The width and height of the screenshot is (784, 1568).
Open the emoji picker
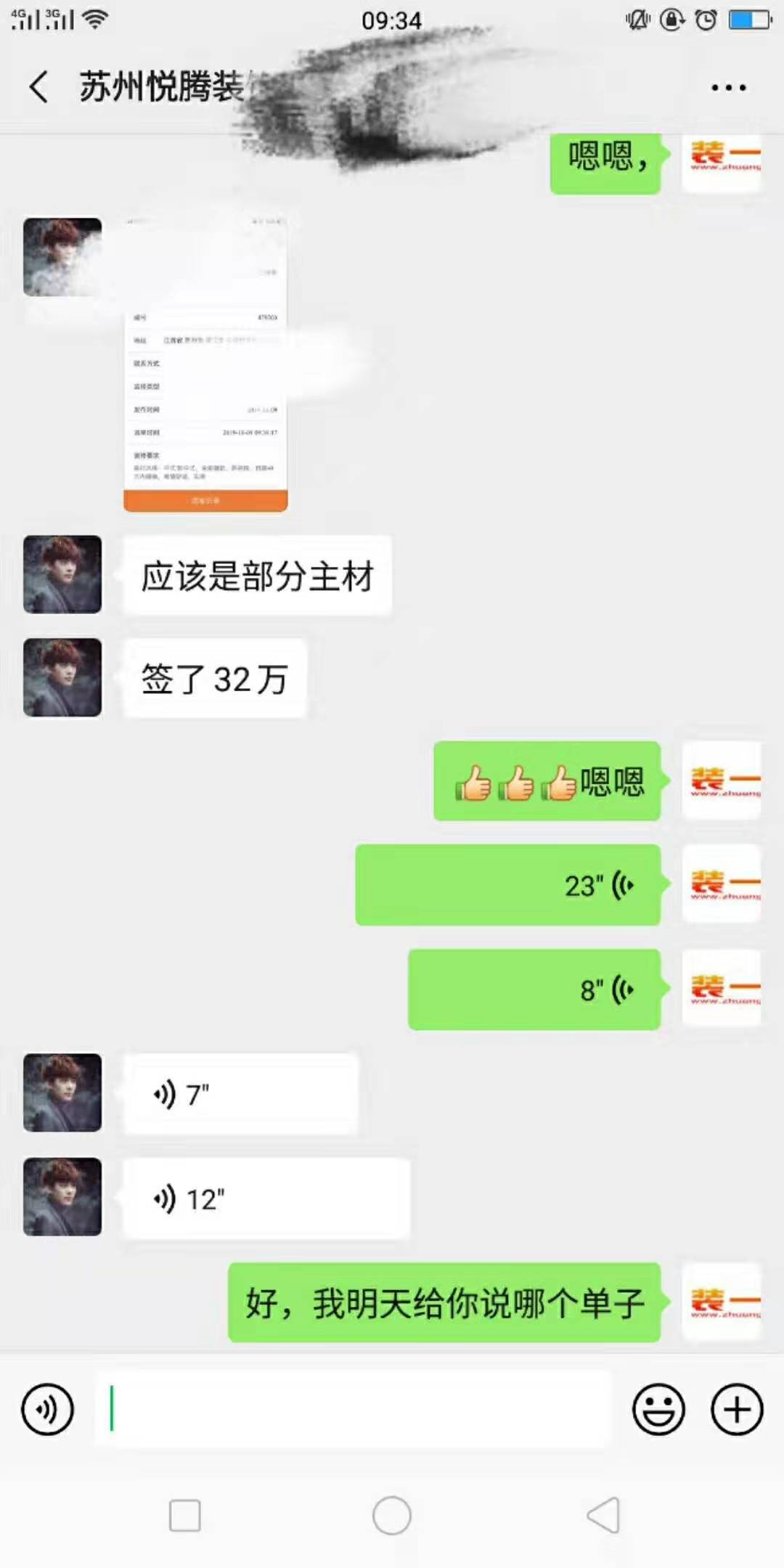(658, 1410)
